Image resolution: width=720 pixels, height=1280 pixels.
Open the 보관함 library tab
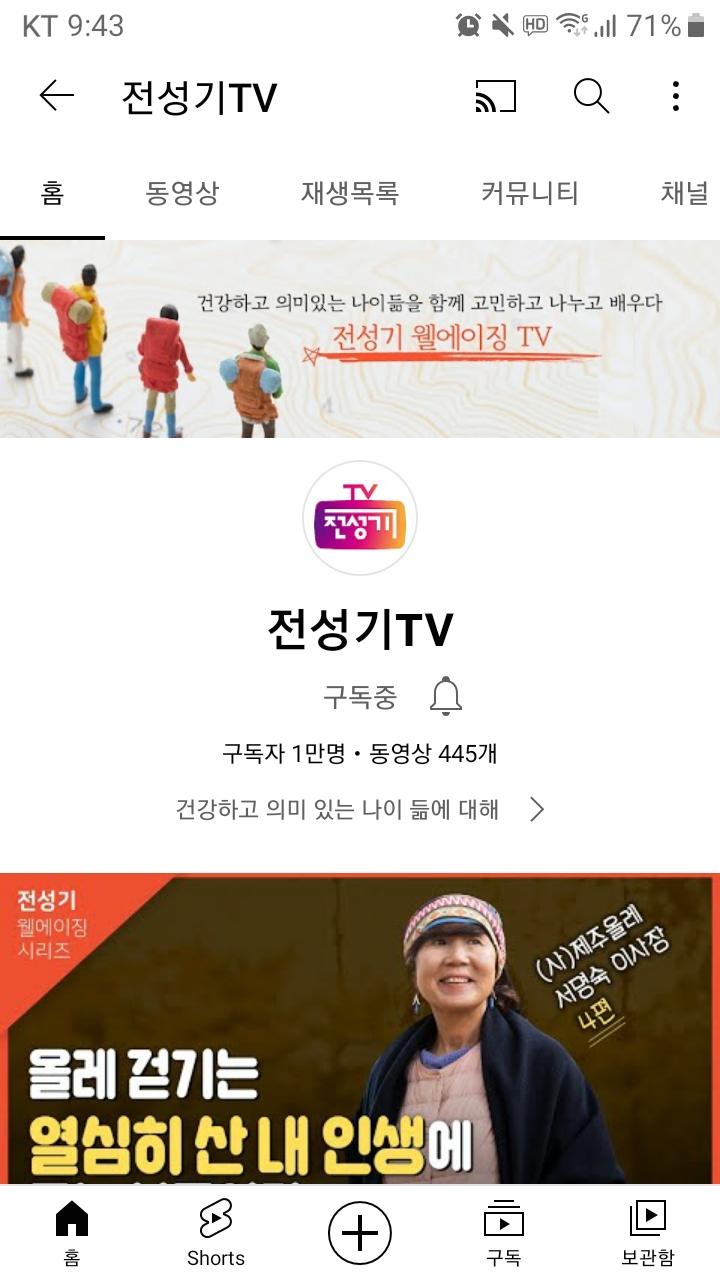[x=648, y=1232]
